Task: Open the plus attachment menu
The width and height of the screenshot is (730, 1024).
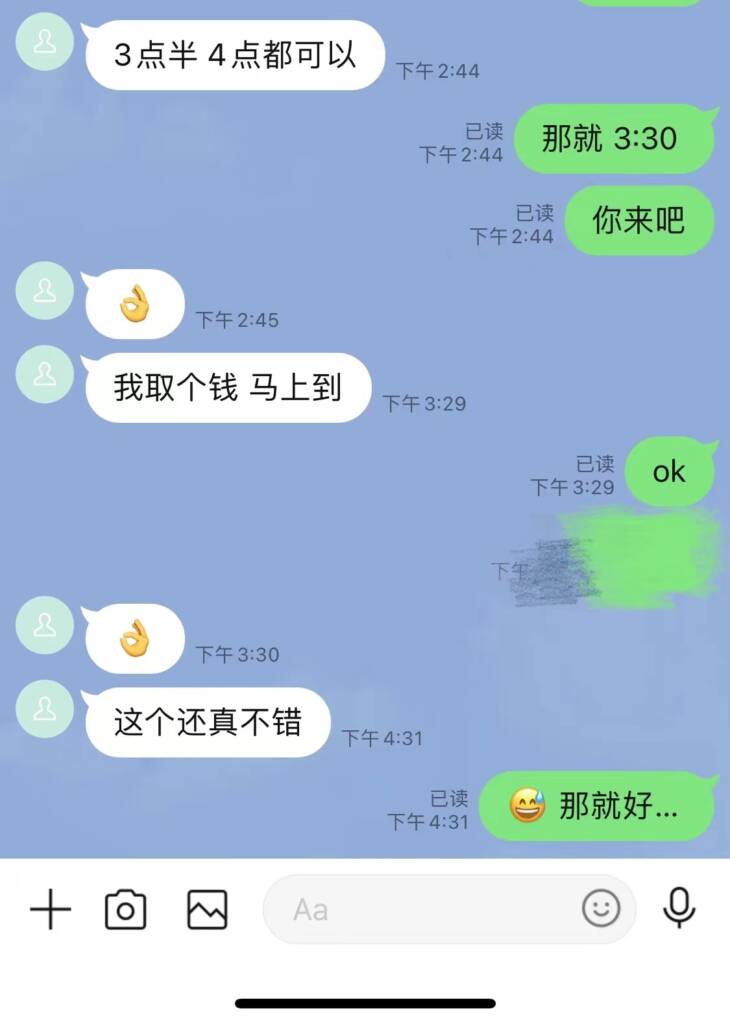Action: click(50, 910)
